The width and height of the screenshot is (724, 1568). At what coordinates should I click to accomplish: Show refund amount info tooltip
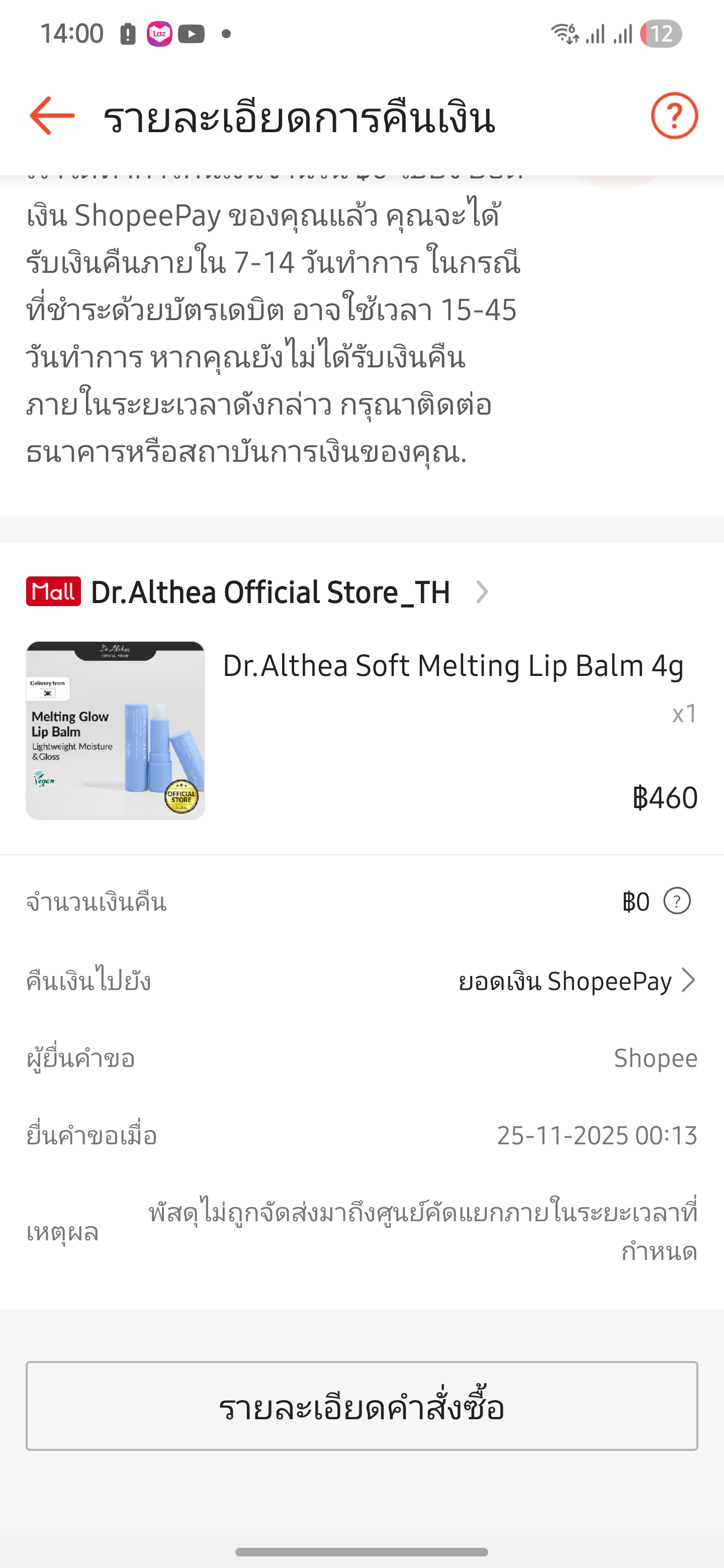[677, 902]
